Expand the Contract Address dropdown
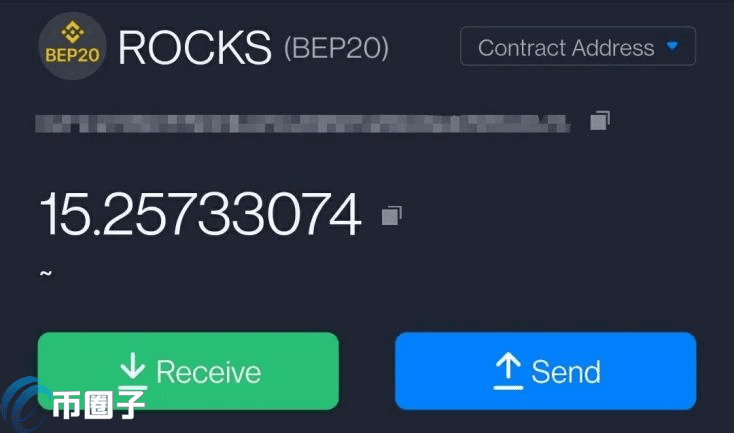Screen dimensions: 734x433 (x=578, y=47)
